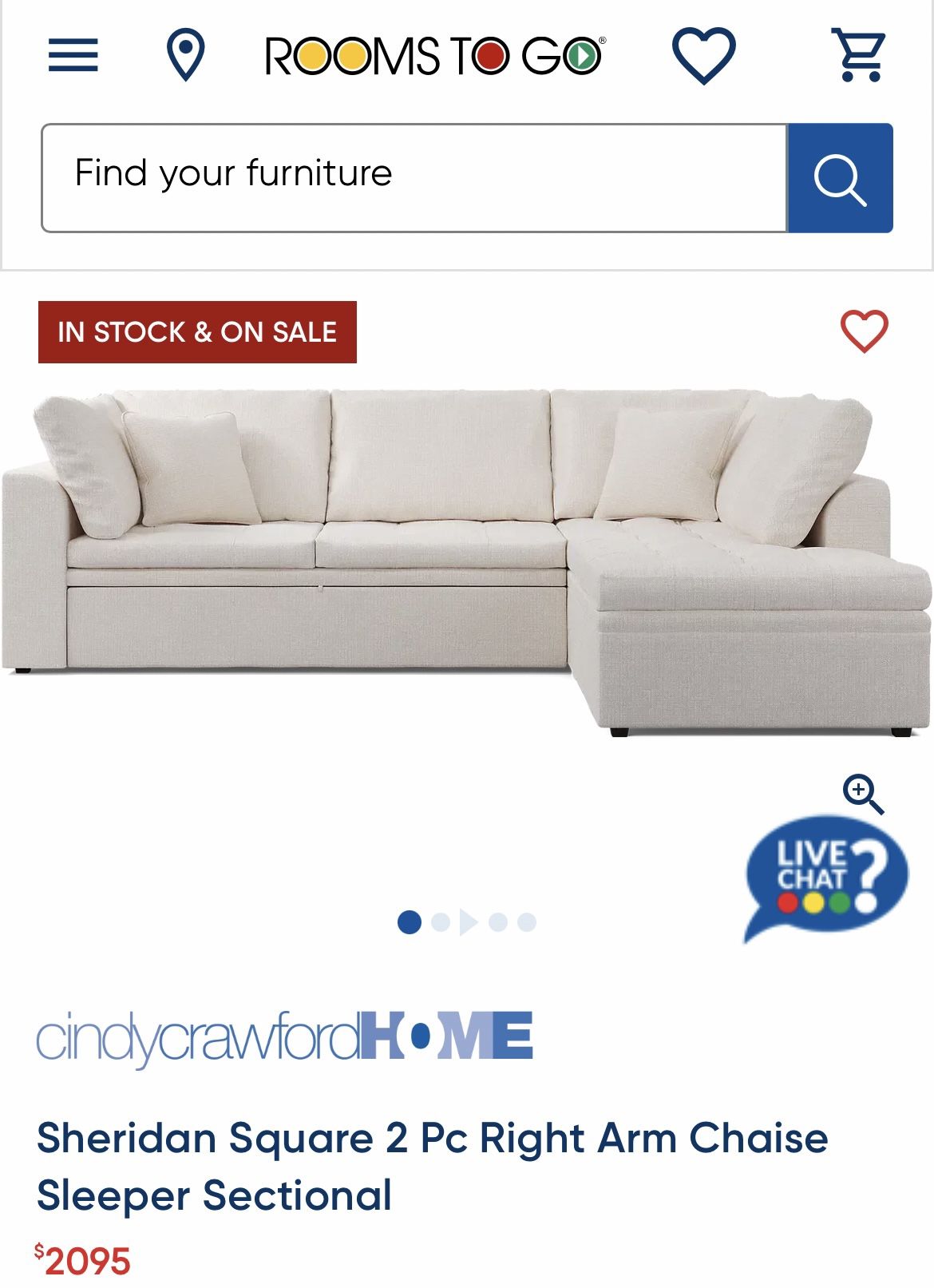Open the Cindy Crawford Home brand link
The image size is (934, 1288).
pyautogui.click(x=284, y=1036)
